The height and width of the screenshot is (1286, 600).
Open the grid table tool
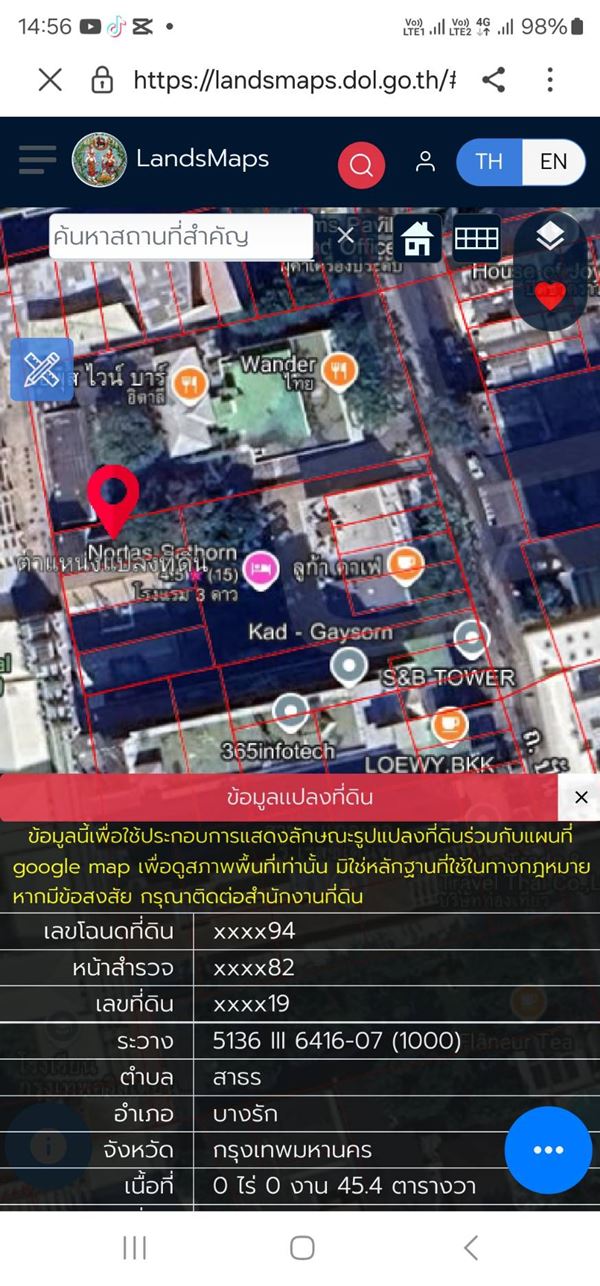click(x=476, y=238)
